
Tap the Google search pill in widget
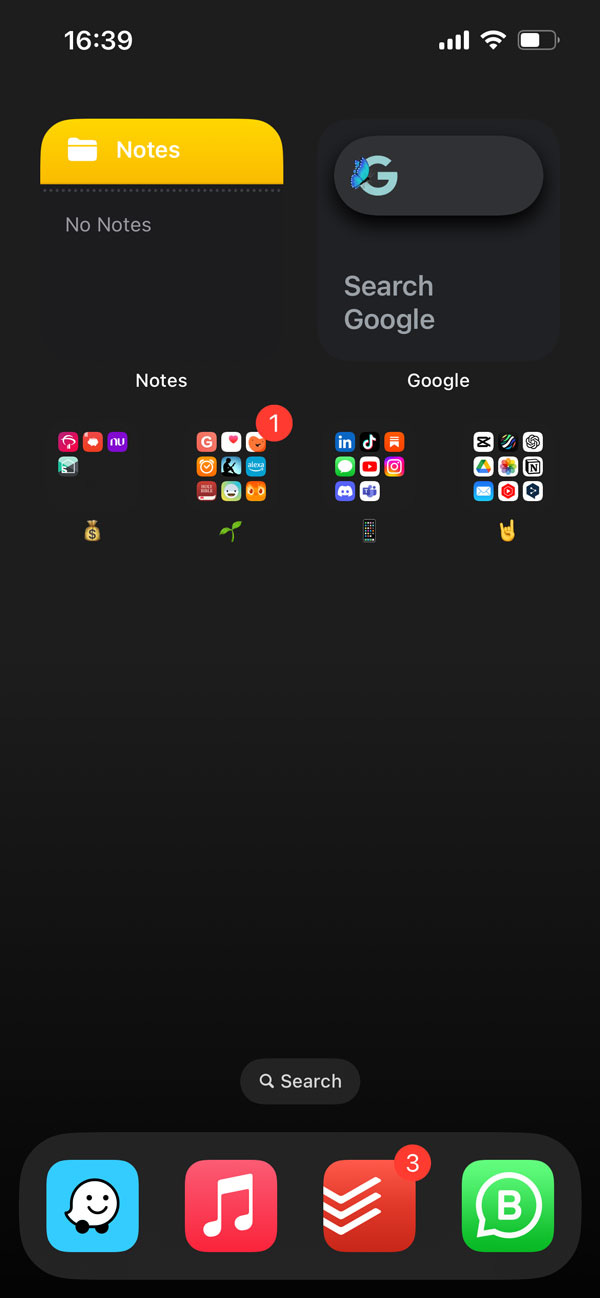click(438, 176)
